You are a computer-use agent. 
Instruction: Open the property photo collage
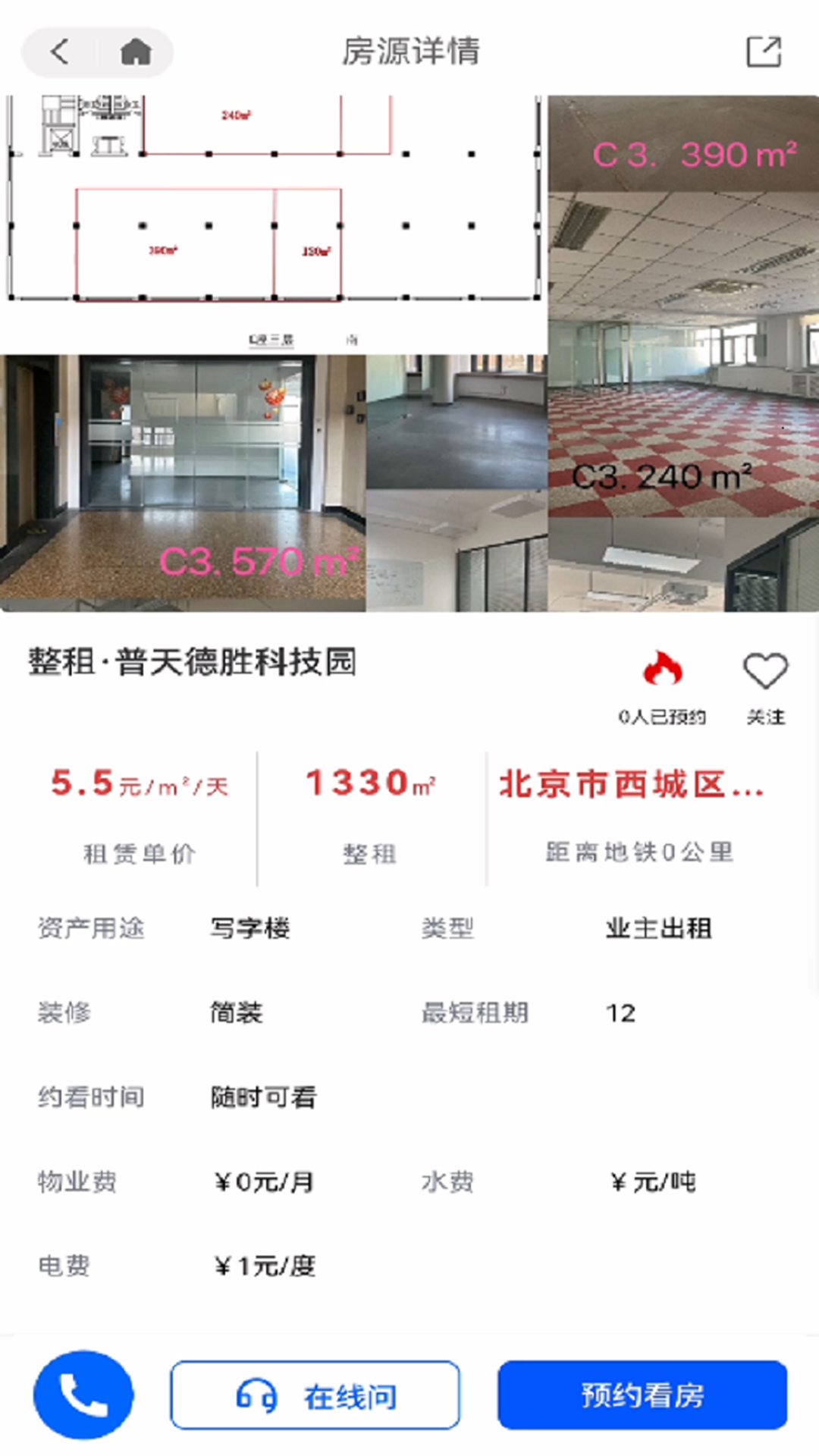(409, 353)
